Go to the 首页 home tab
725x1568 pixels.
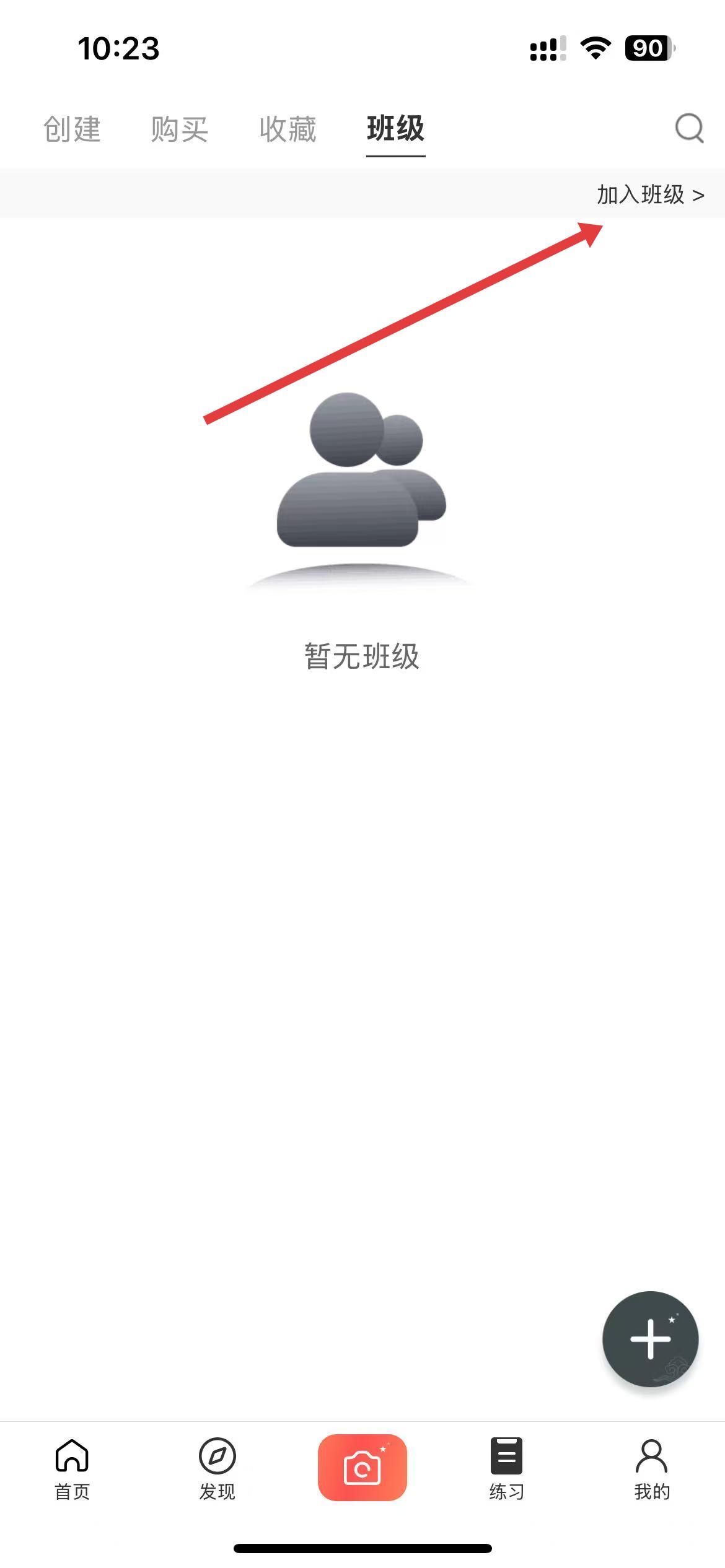[x=72, y=1468]
